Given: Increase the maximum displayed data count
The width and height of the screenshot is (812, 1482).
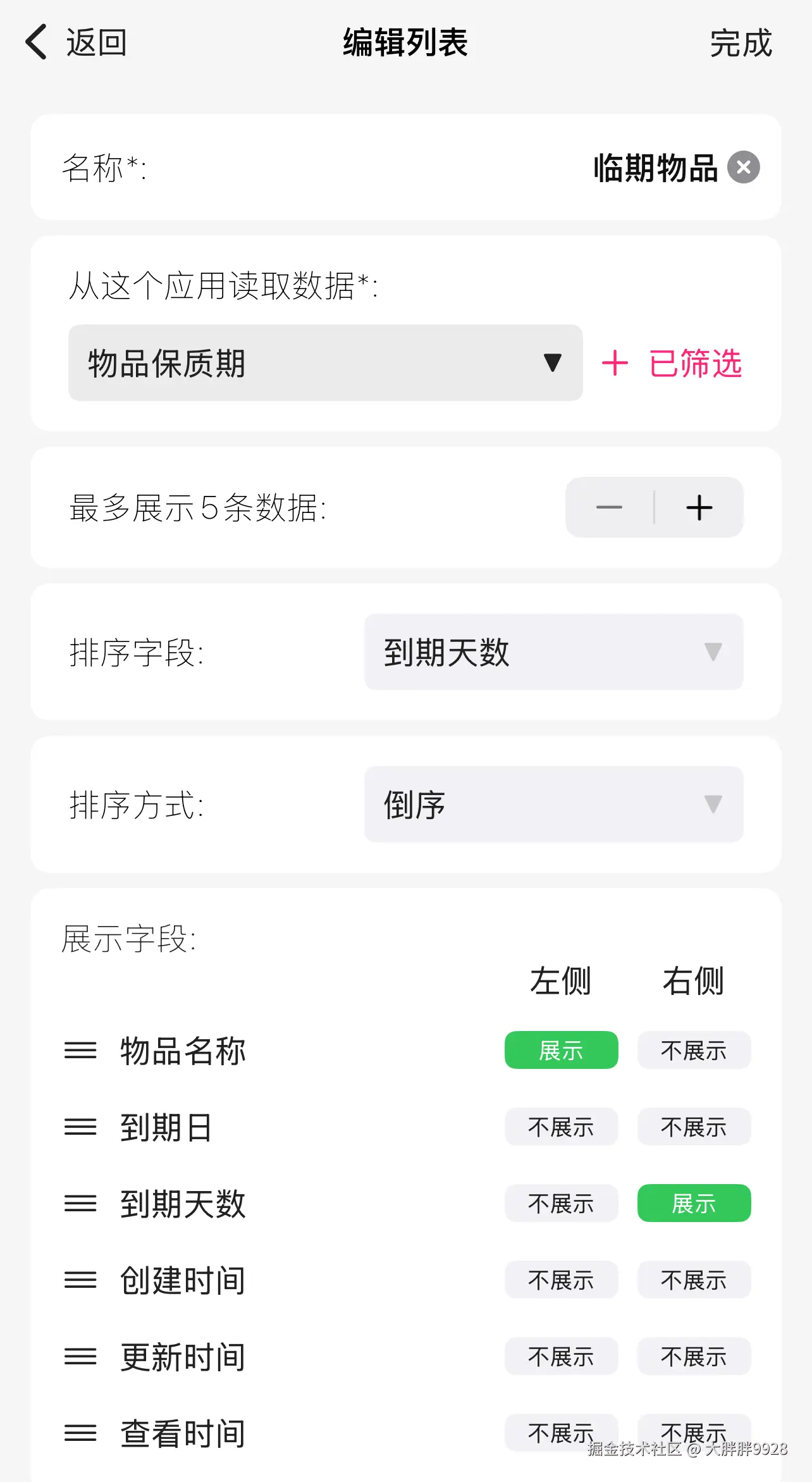Looking at the screenshot, I should pos(699,507).
